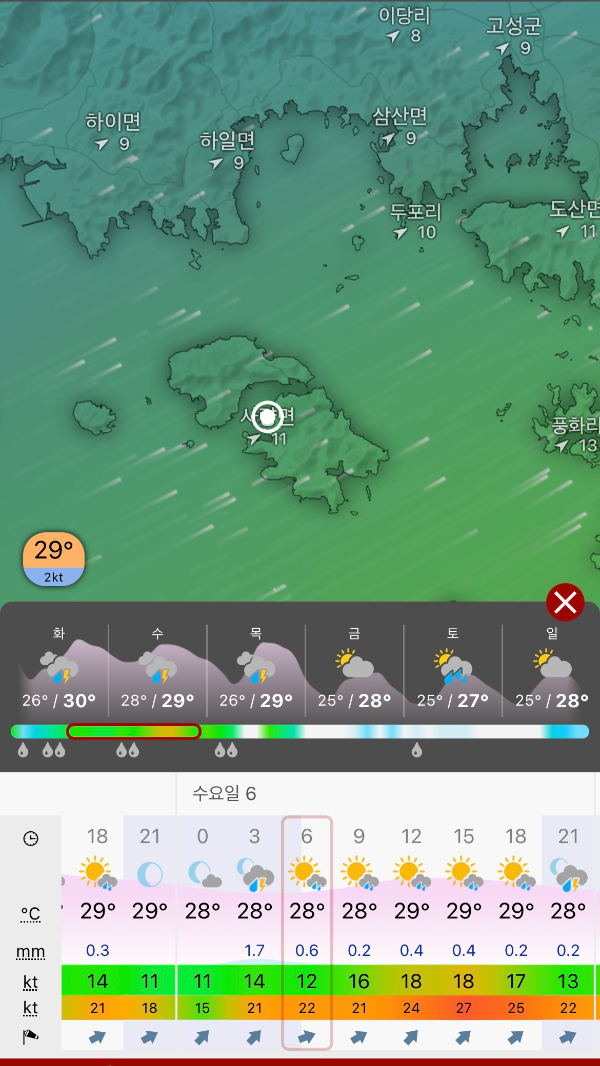Viewport: 600px width, 1066px height.
Task: Tap the 고성군 wind station label
Action: (x=513, y=27)
